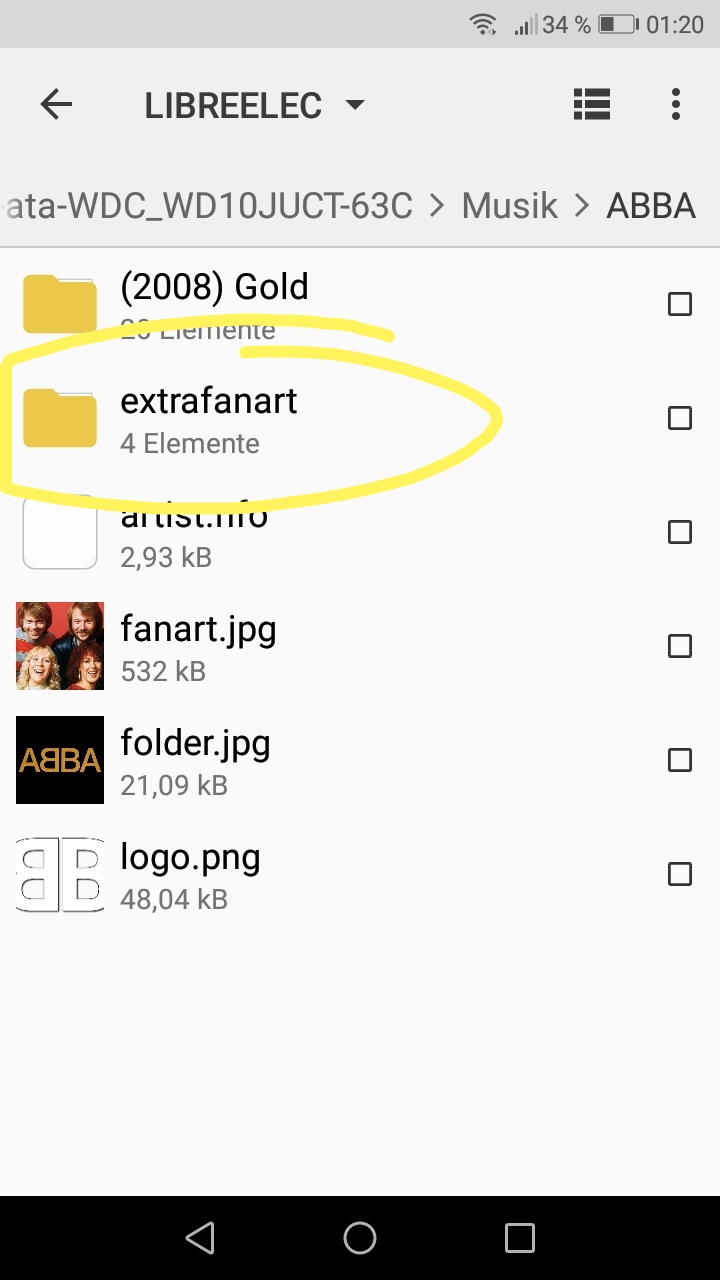720x1280 pixels.
Task: Switch the list view mode
Action: (592, 104)
